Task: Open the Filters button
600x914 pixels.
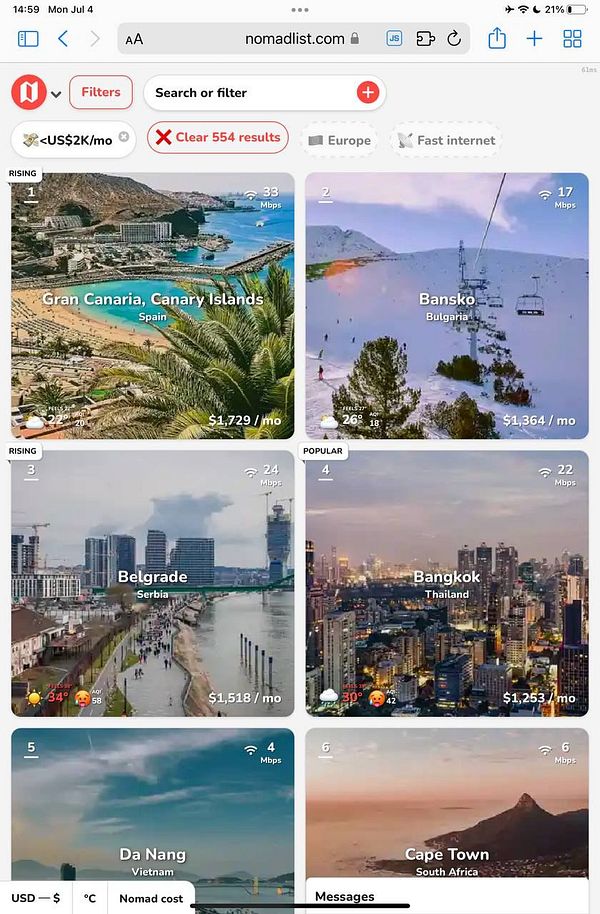Action: 101,92
